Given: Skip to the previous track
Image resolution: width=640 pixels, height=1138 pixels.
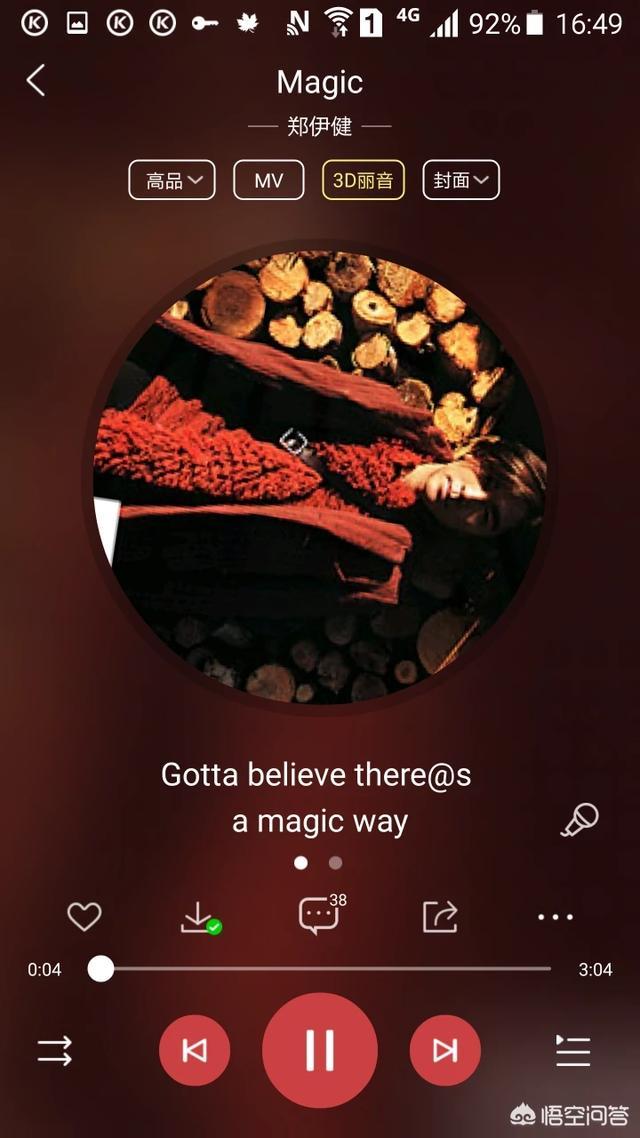Looking at the screenshot, I should click(x=194, y=1050).
